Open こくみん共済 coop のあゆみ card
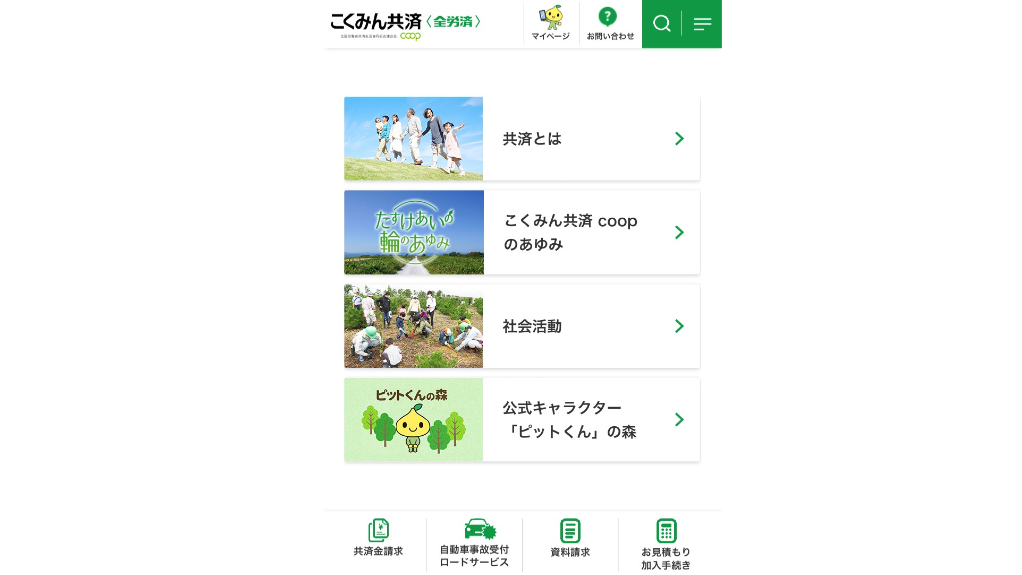Screen dimensions: 1022x575 [x=522, y=232]
